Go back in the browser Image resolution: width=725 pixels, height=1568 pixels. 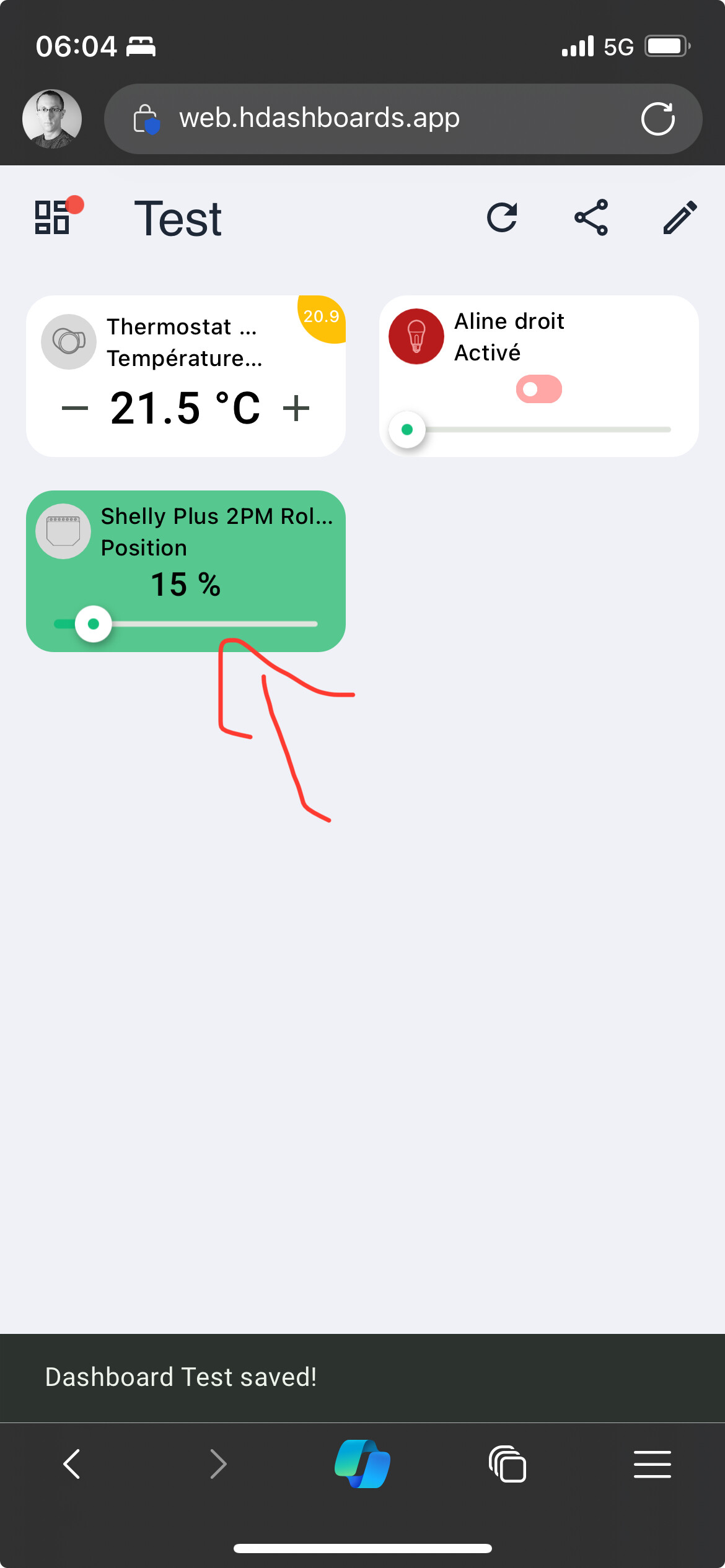[x=72, y=1464]
